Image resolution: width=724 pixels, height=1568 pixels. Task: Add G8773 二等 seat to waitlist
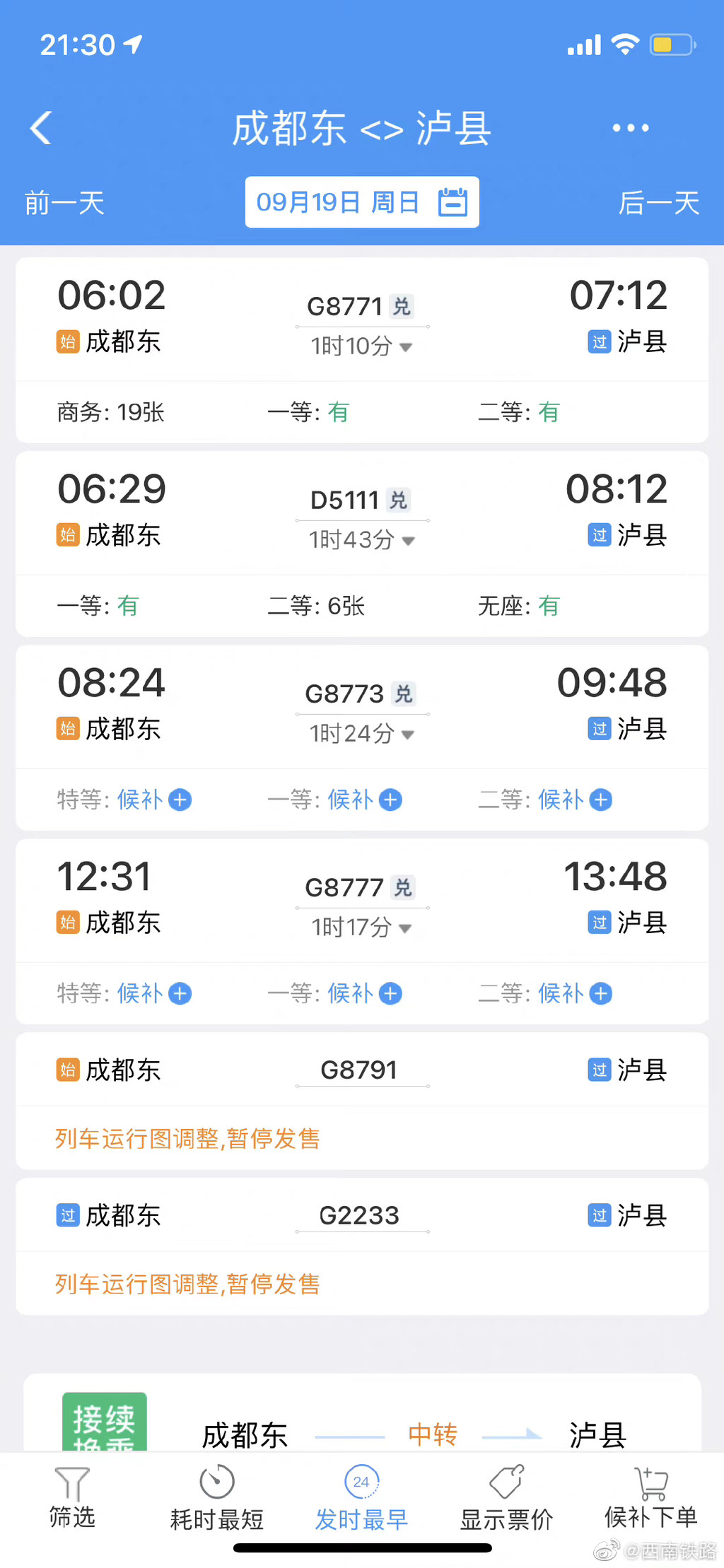point(601,800)
